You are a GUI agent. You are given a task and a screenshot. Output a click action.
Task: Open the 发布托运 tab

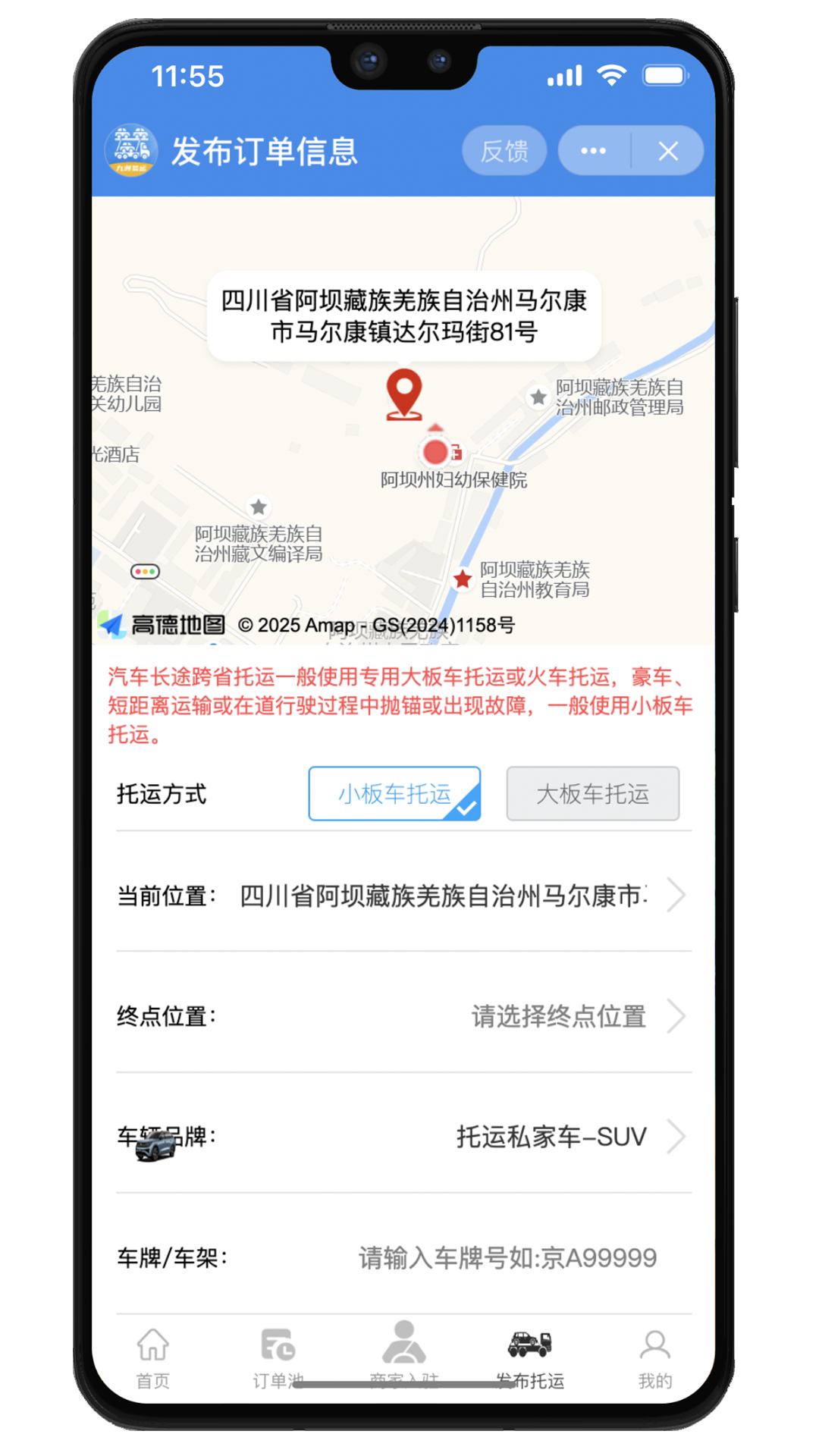click(529, 1357)
